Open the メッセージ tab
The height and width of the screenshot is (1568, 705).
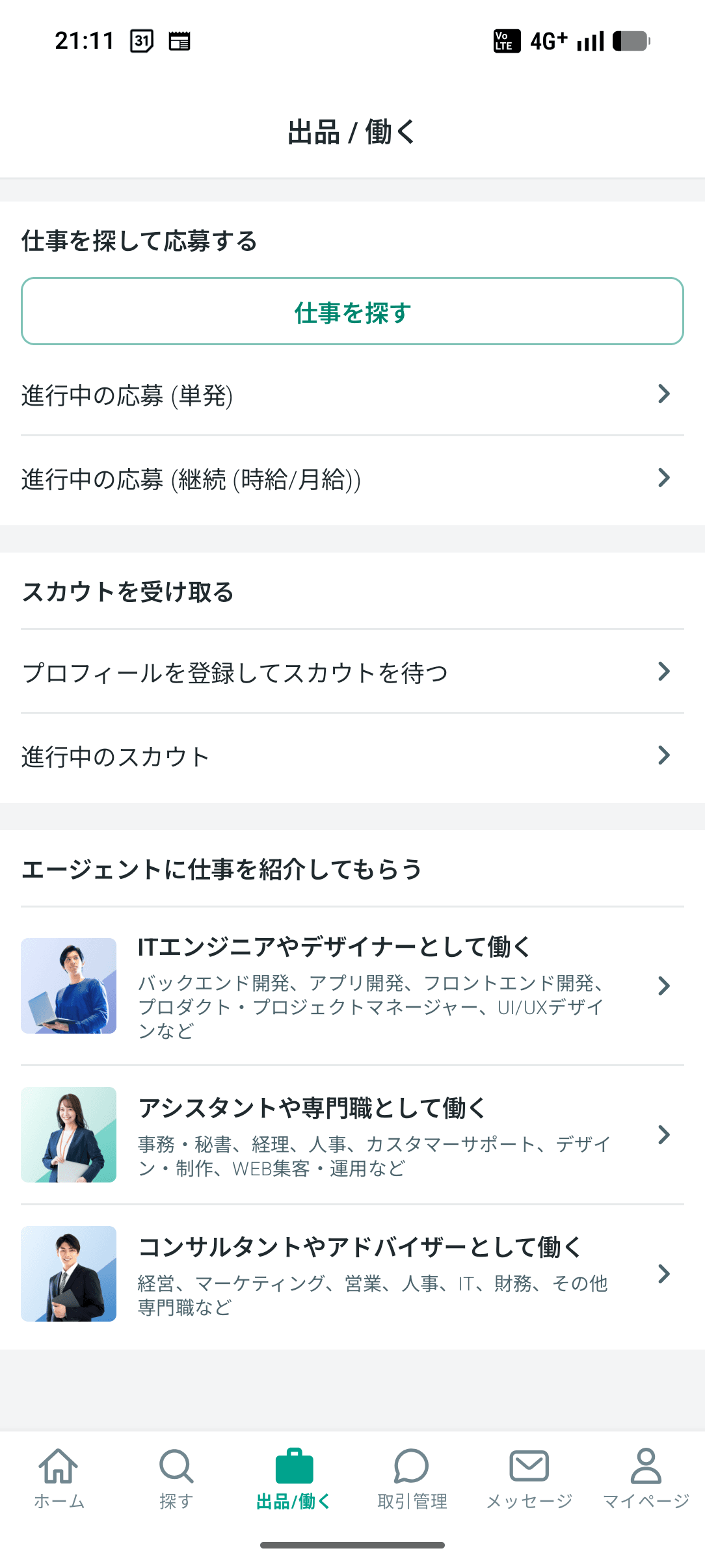coord(529,1478)
